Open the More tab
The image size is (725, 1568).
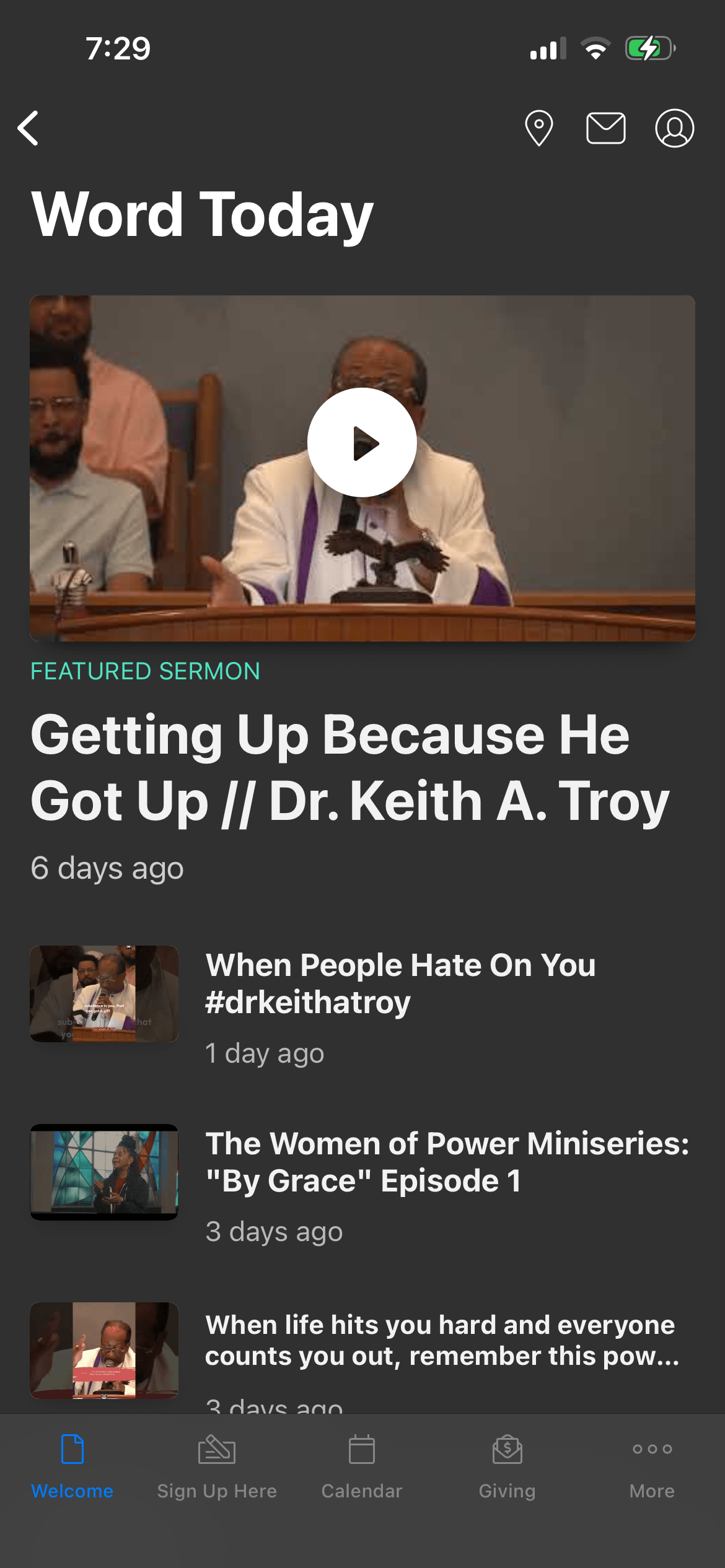point(652,1465)
